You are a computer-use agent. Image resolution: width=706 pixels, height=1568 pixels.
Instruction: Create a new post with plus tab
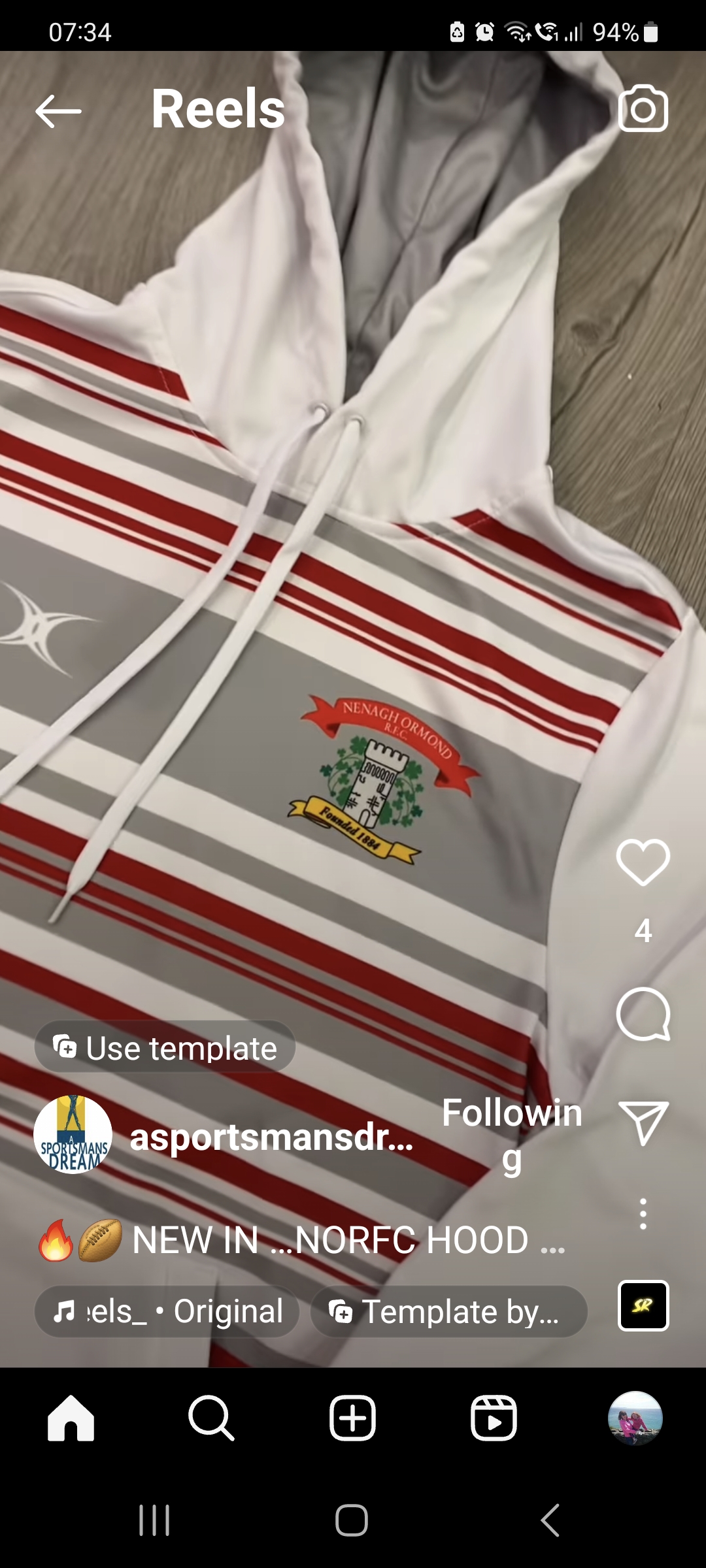(x=352, y=1418)
